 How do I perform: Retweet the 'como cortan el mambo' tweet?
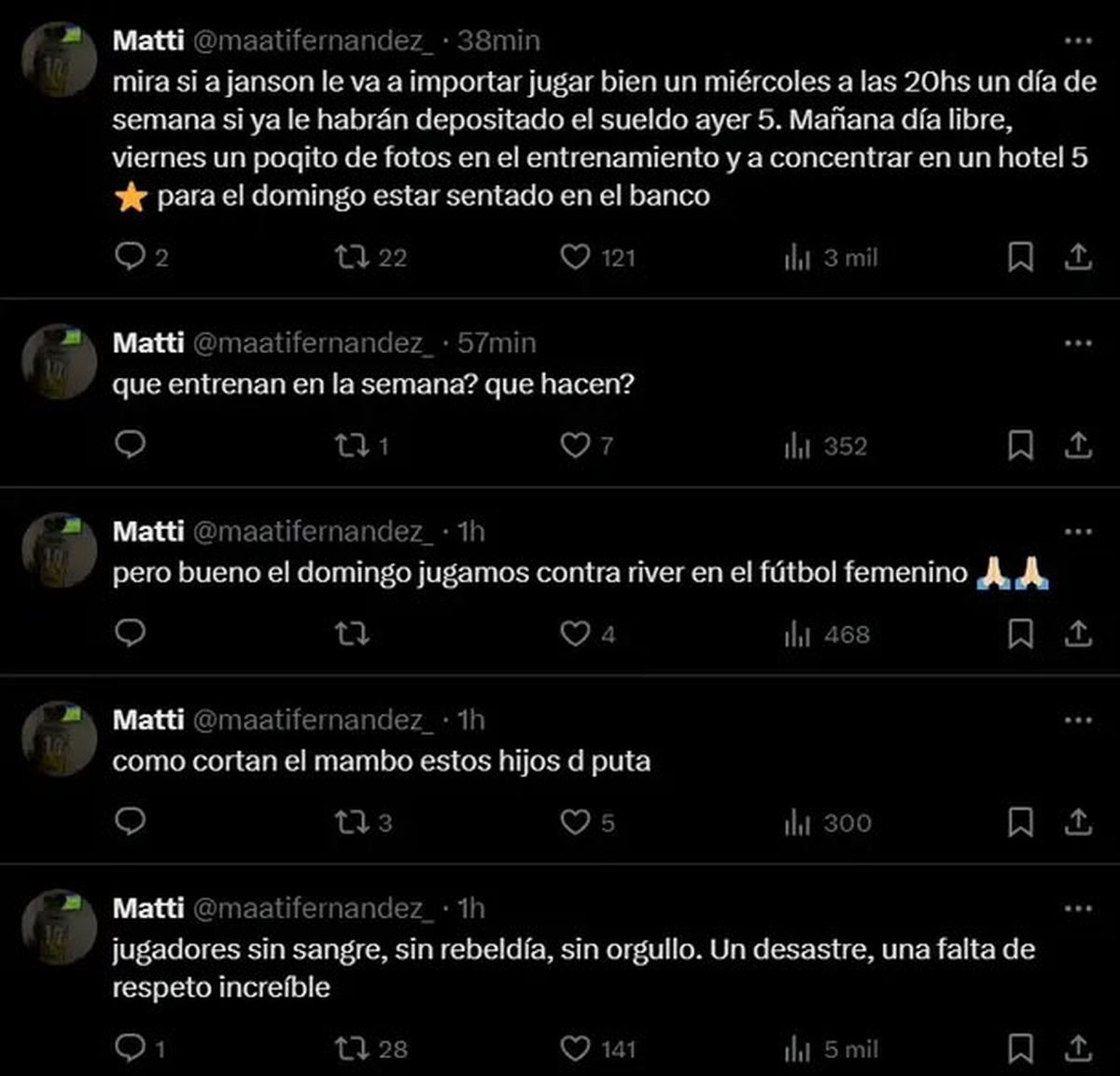(352, 822)
